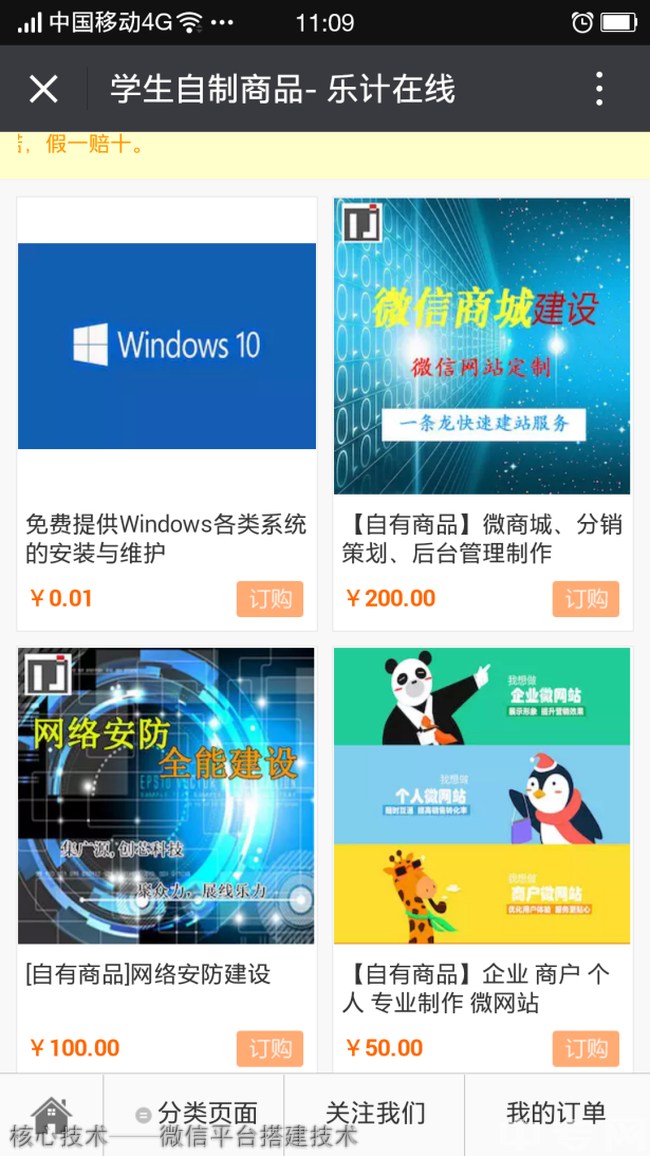Open the 企业 商户 个人 微网站 product card
Image resolution: width=650 pixels, height=1156 pixels.
[x=482, y=795]
